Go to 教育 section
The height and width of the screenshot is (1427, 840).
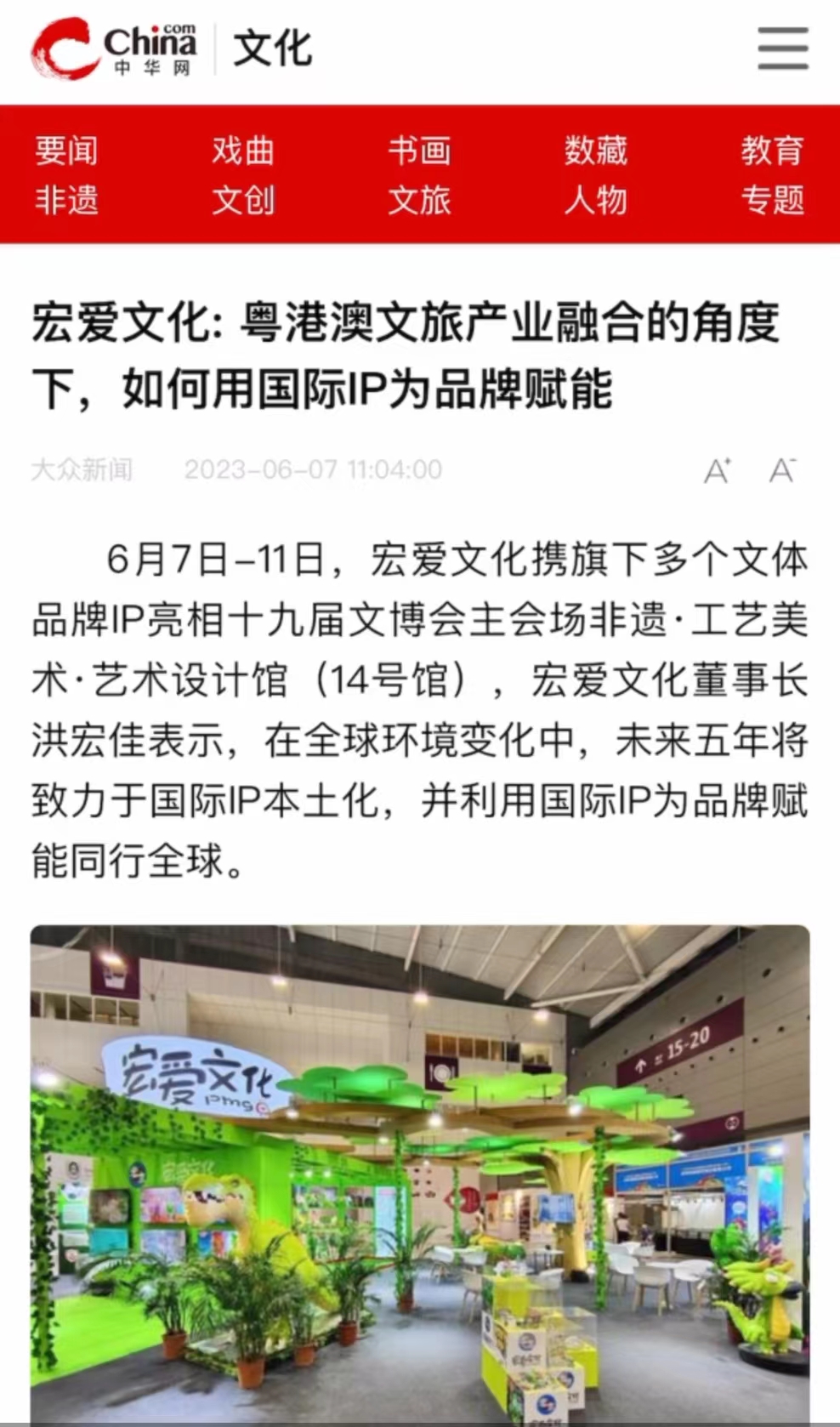771,151
